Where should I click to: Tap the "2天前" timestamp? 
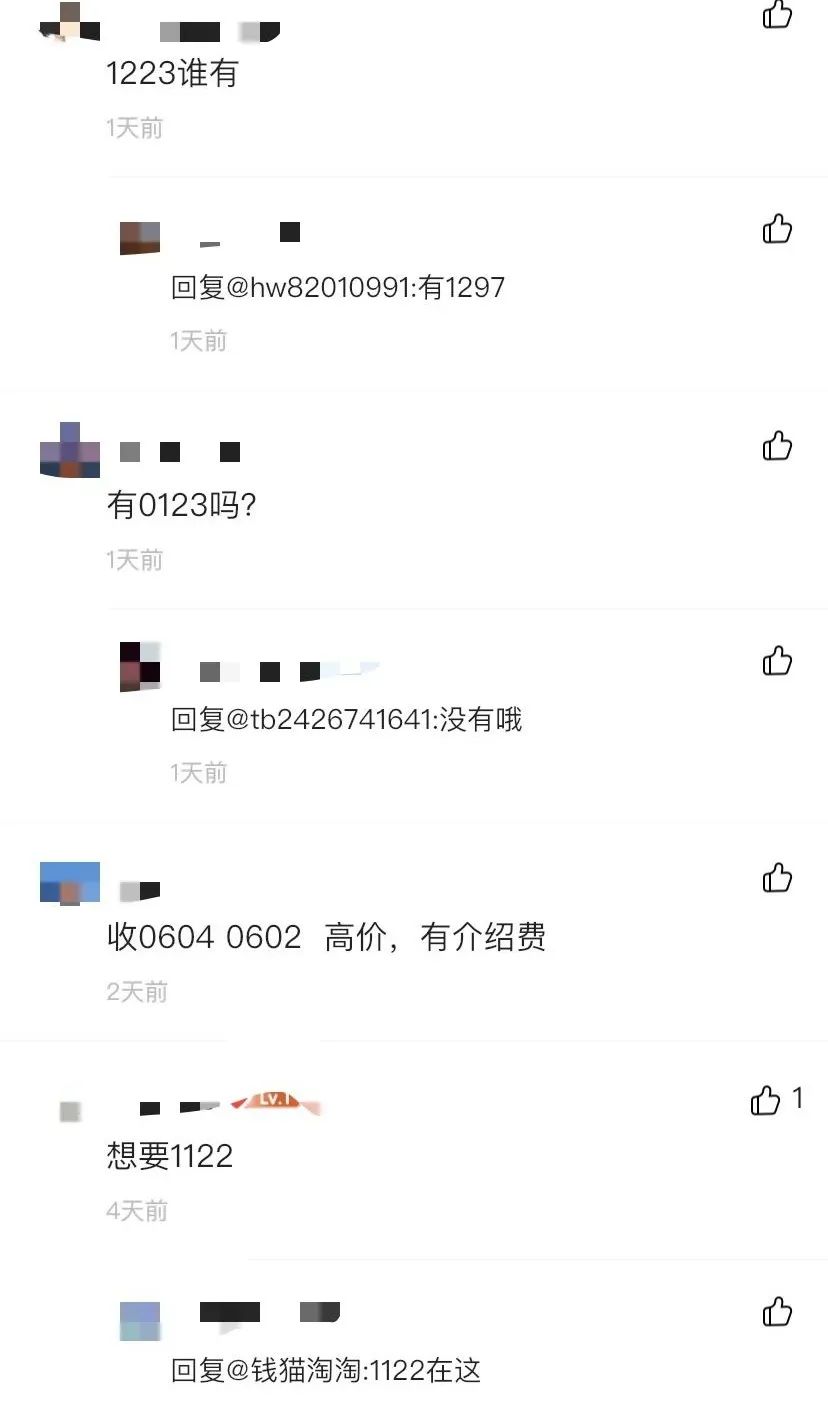(135, 991)
